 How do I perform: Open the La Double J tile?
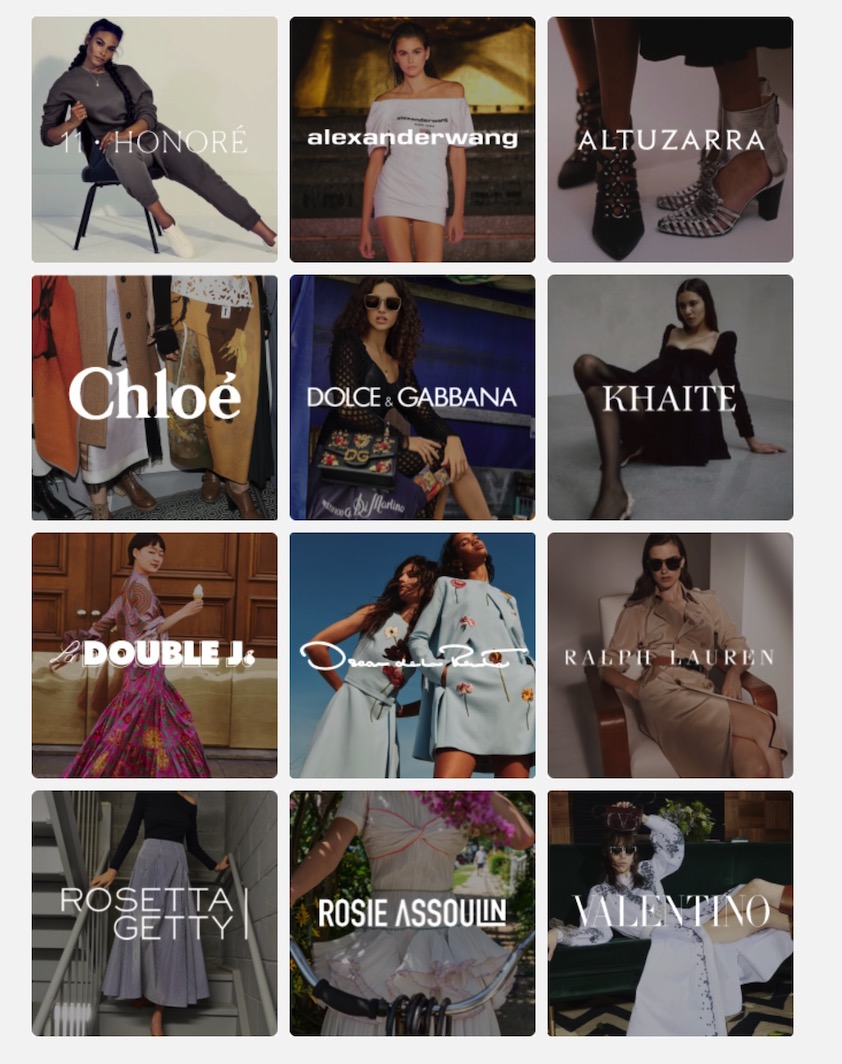[154, 655]
